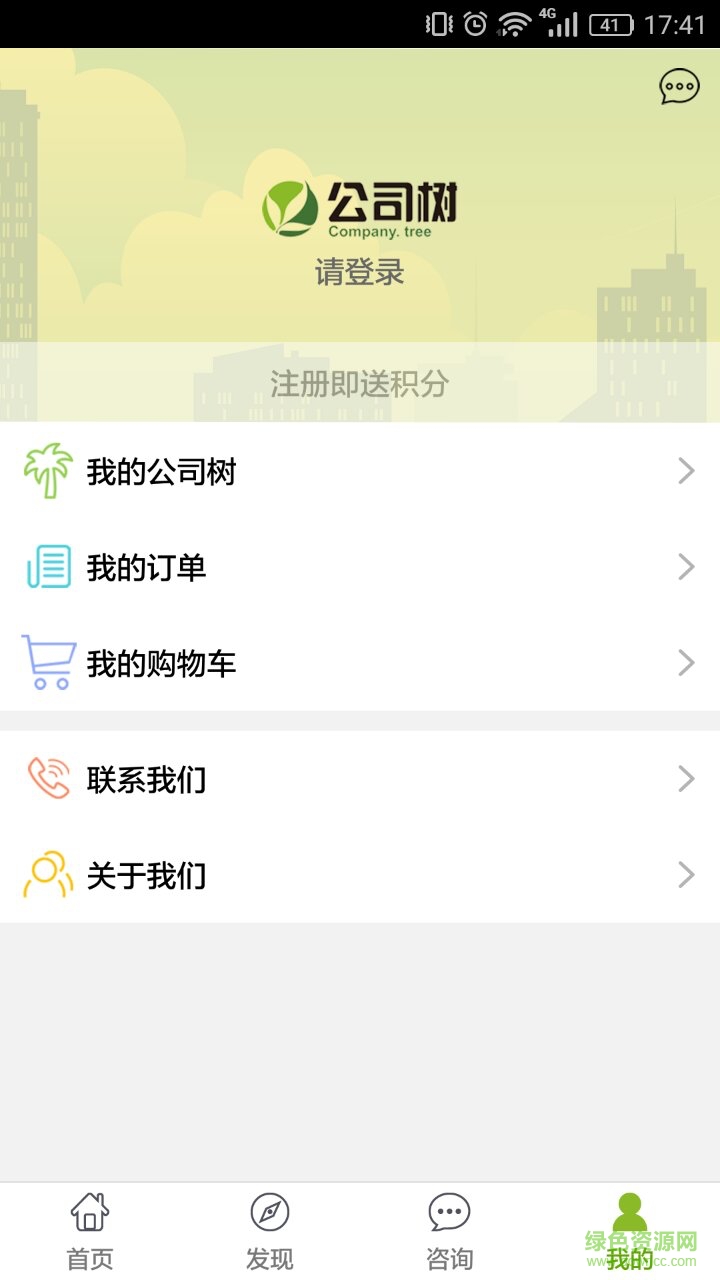View 我的订单 orders
This screenshot has height=1280, width=720.
coord(360,567)
